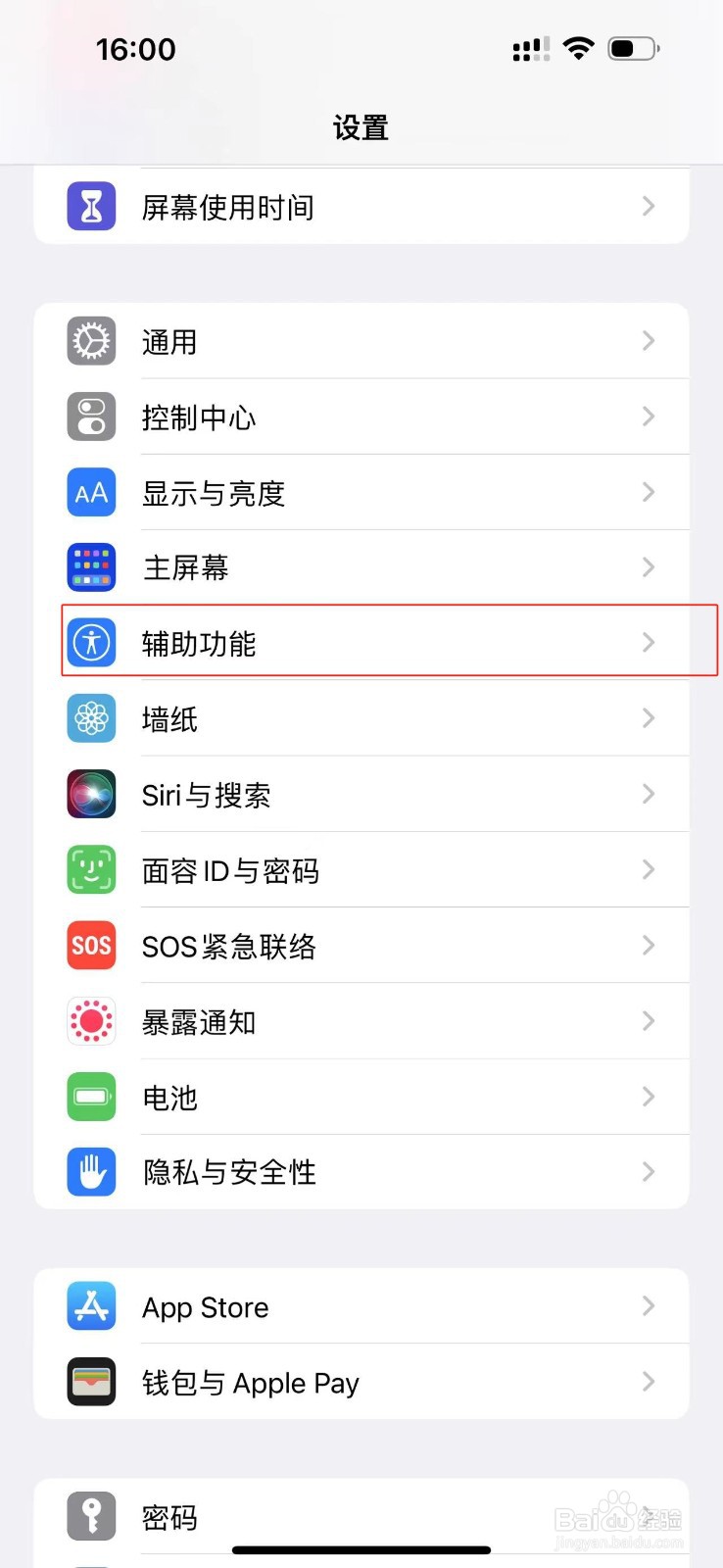Expand the App Store row chevron

point(648,1306)
